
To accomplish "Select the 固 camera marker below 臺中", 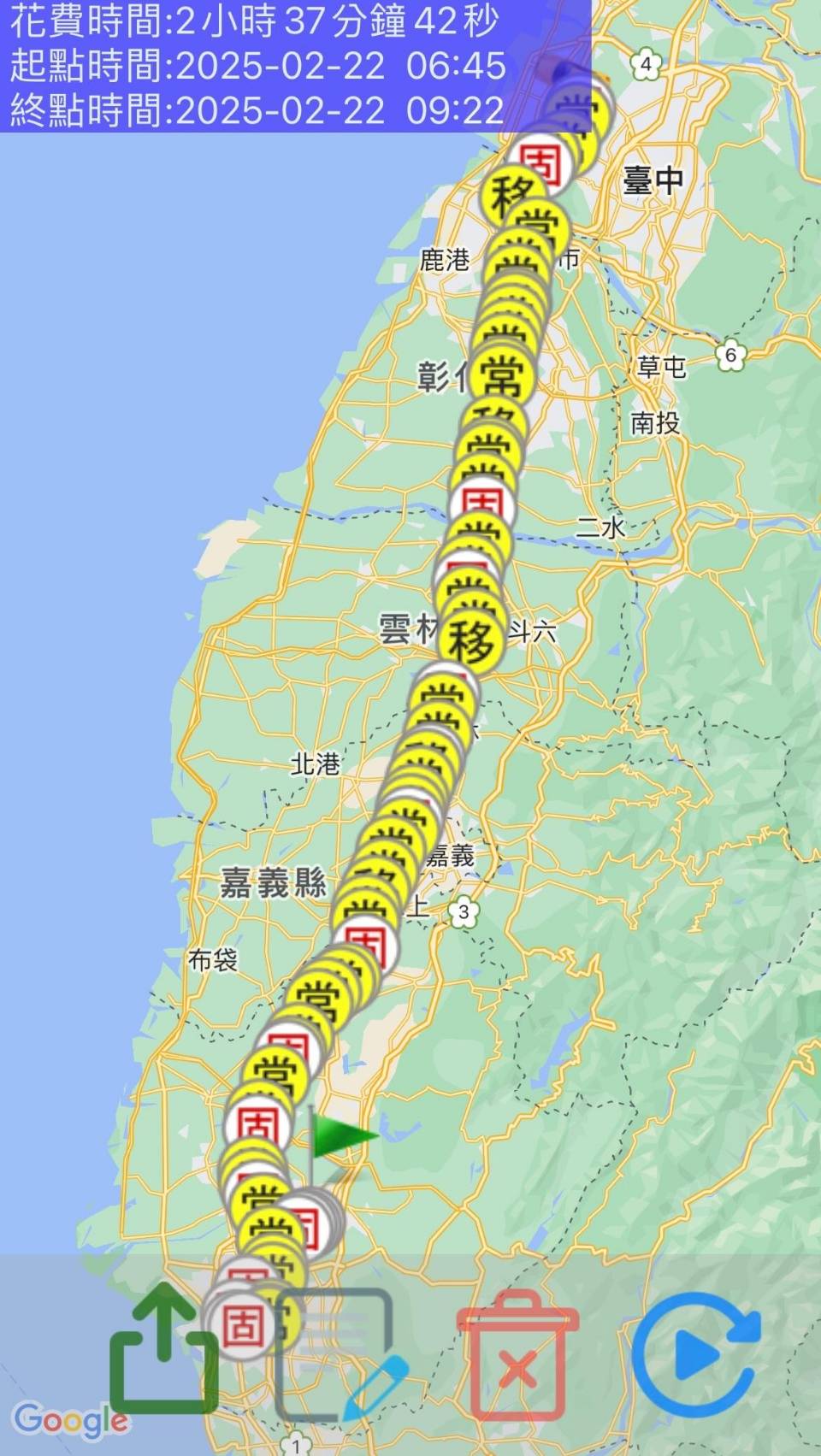I will point(540,164).
